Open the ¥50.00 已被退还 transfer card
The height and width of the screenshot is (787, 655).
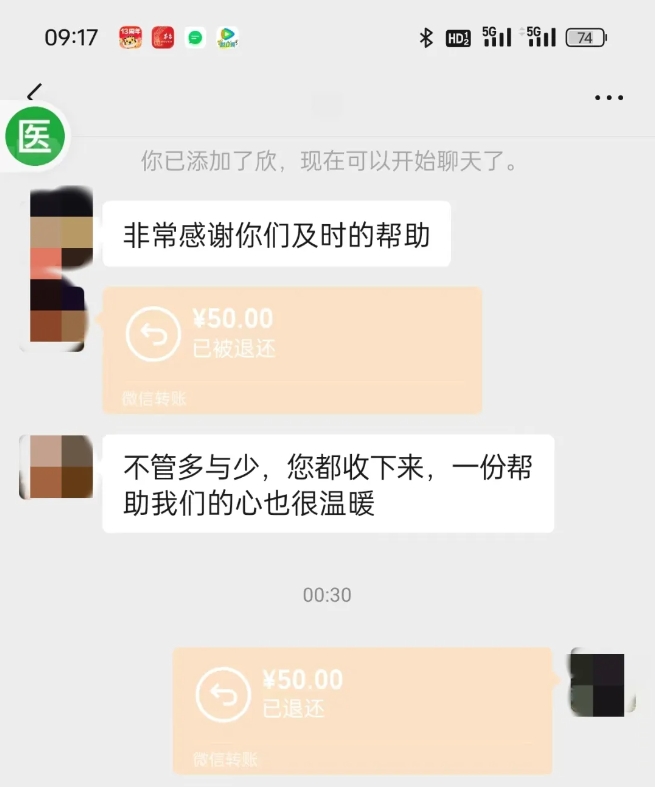coord(292,350)
